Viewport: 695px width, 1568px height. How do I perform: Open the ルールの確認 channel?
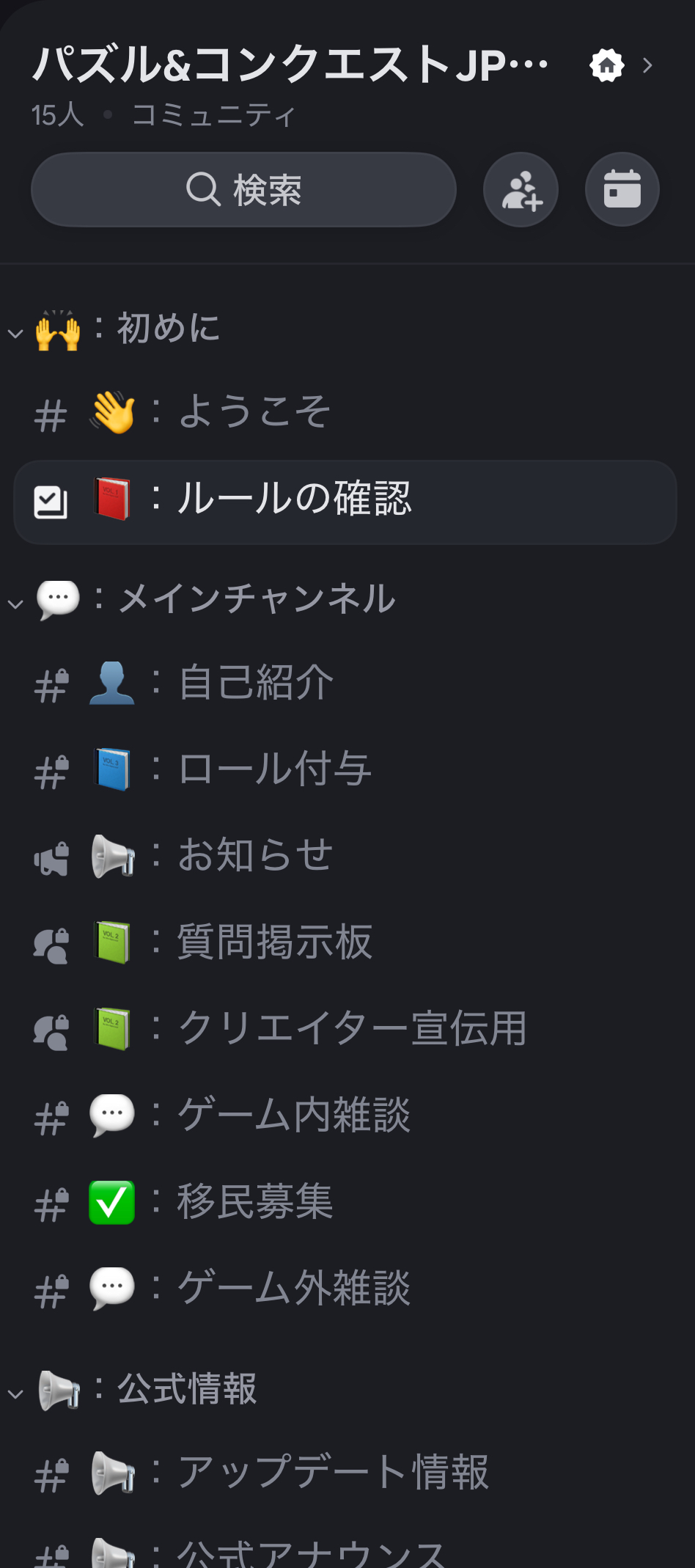pos(345,502)
